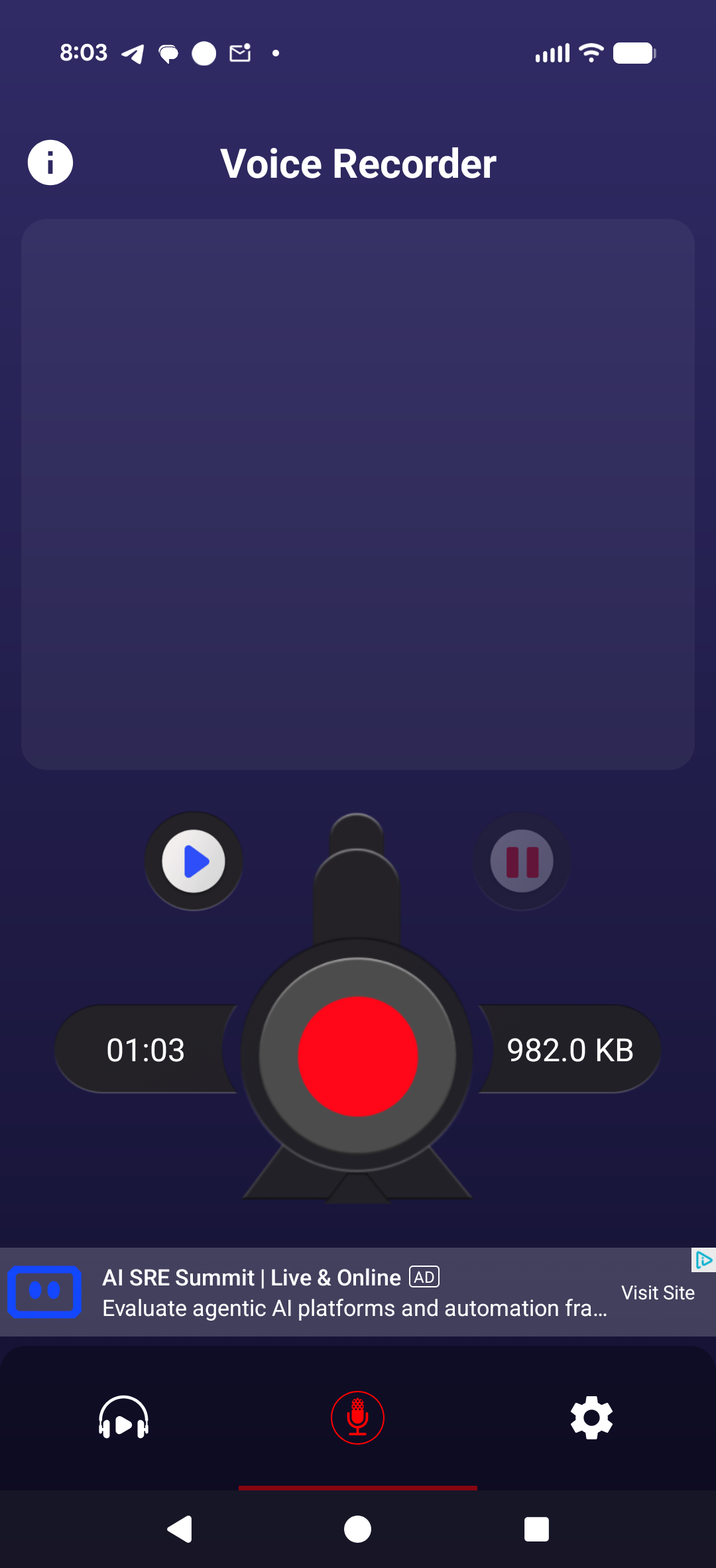716x1568 pixels.
Task: Open the recordings tab with headphones icon
Action: click(x=123, y=1417)
